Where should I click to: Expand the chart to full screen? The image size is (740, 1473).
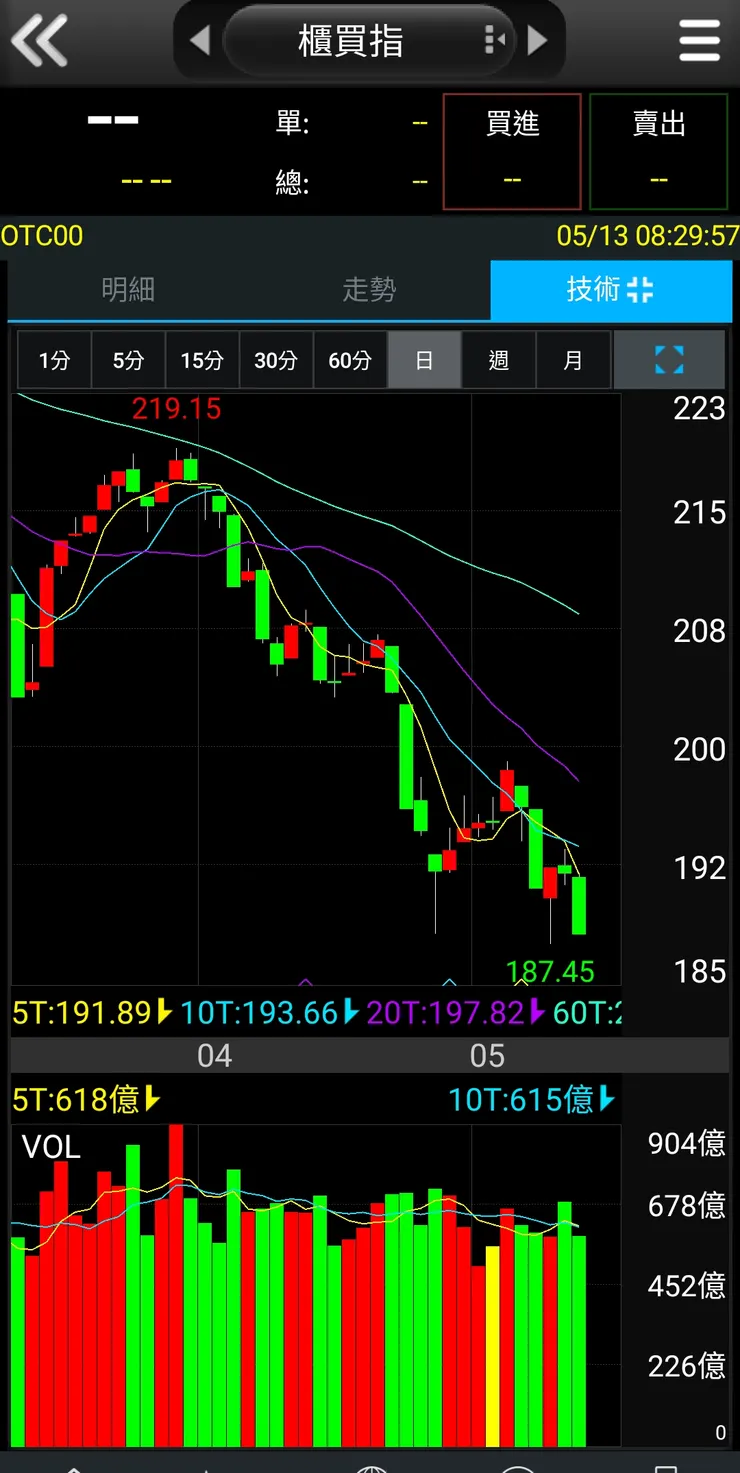669,360
